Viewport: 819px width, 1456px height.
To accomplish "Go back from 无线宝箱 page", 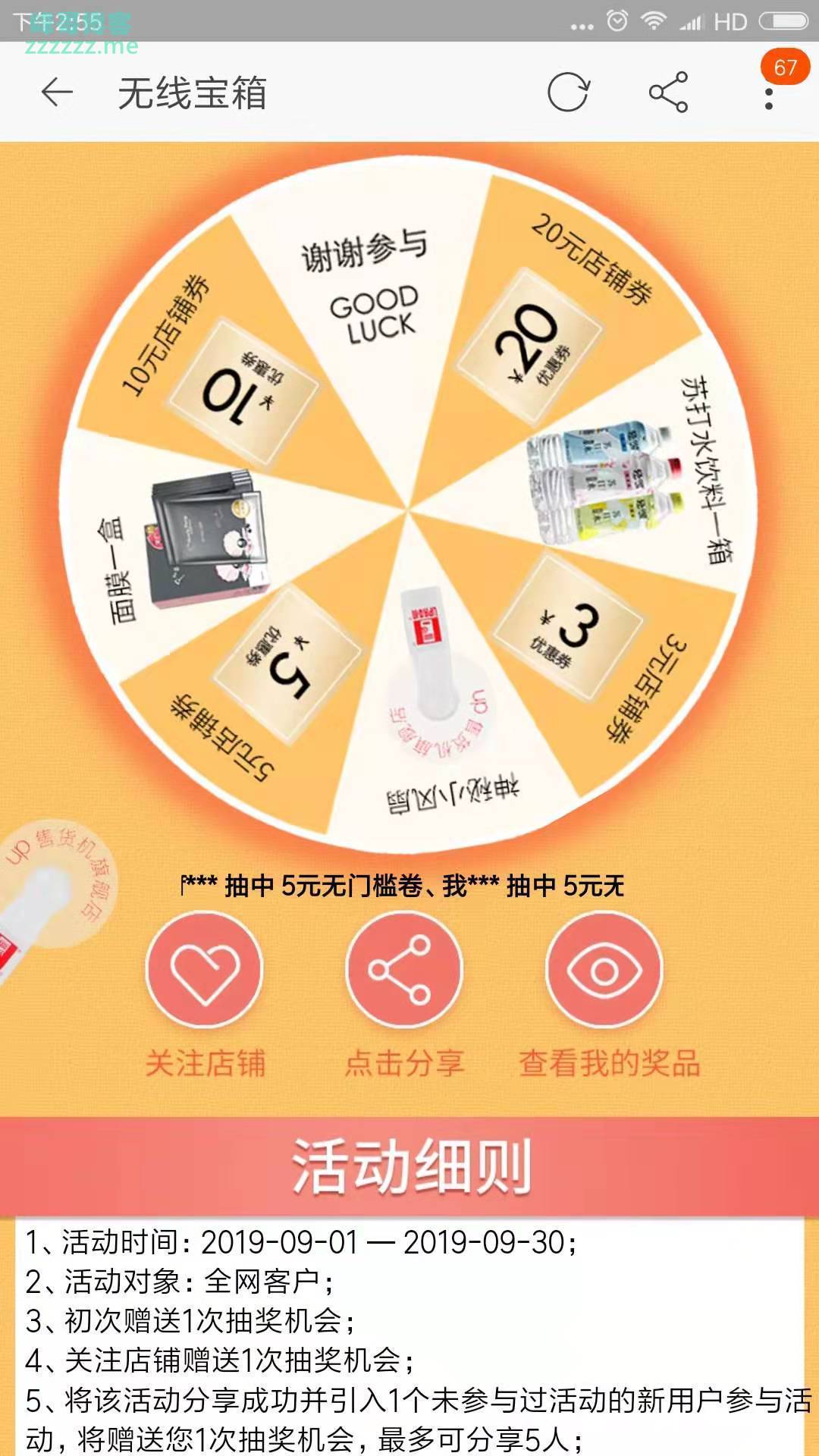I will tap(57, 93).
